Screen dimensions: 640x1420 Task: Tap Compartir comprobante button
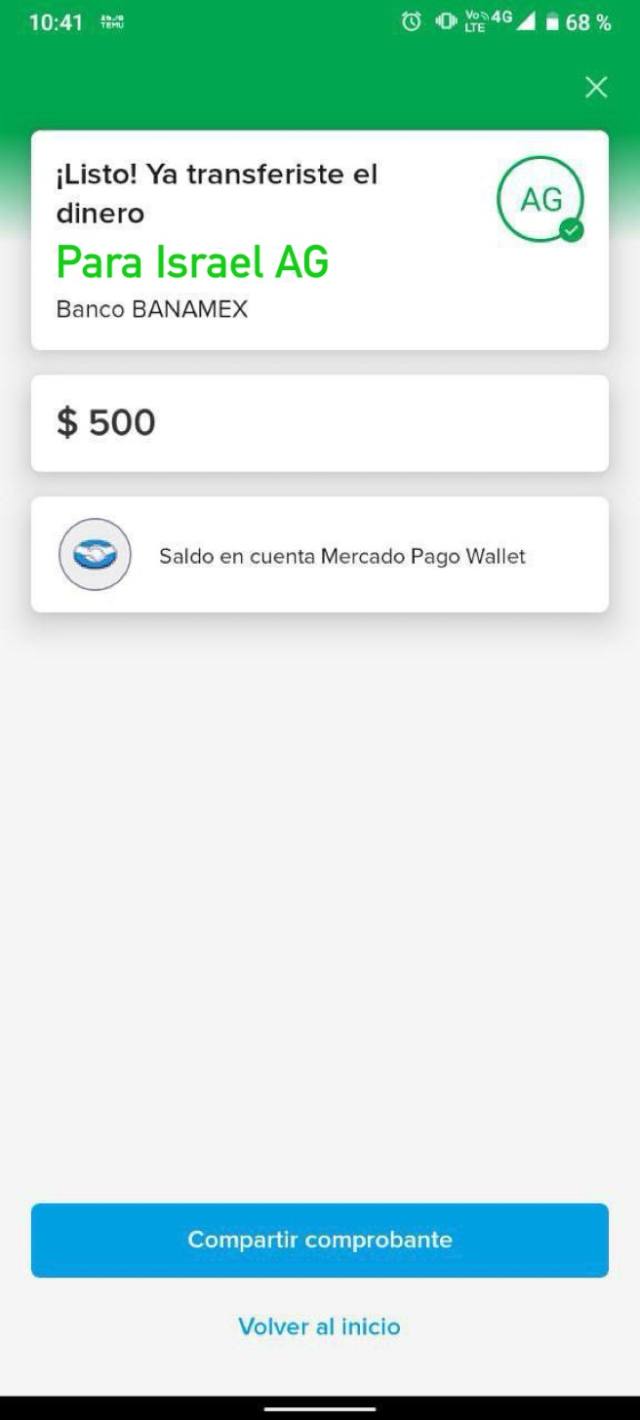(x=320, y=1240)
